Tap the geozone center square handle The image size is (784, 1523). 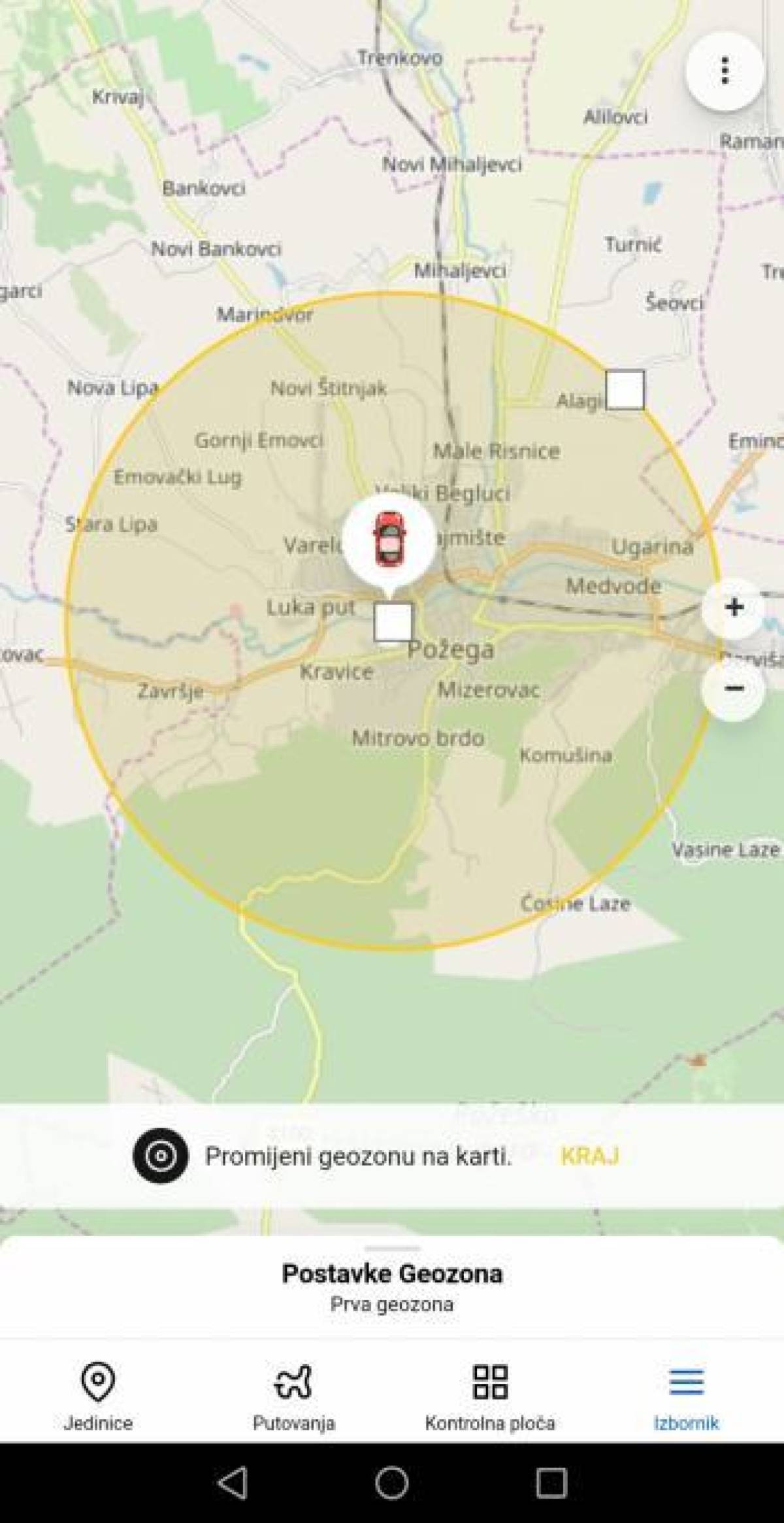coord(393,622)
